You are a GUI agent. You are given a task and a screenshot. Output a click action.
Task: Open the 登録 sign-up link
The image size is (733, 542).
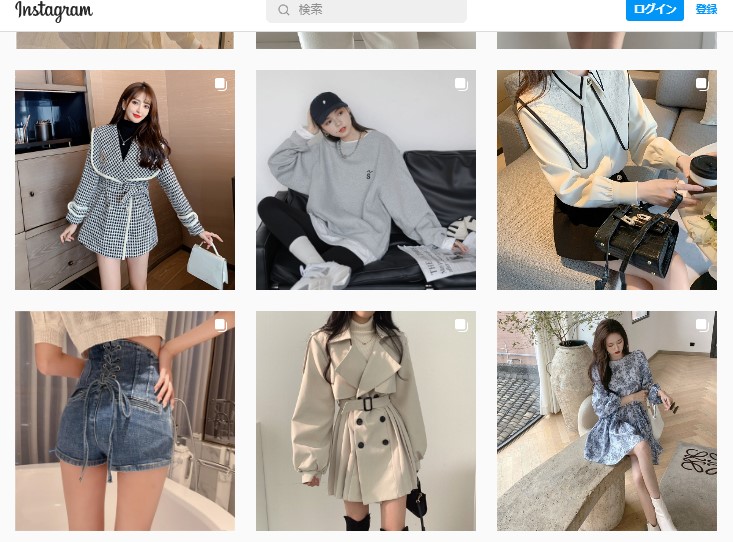click(706, 9)
